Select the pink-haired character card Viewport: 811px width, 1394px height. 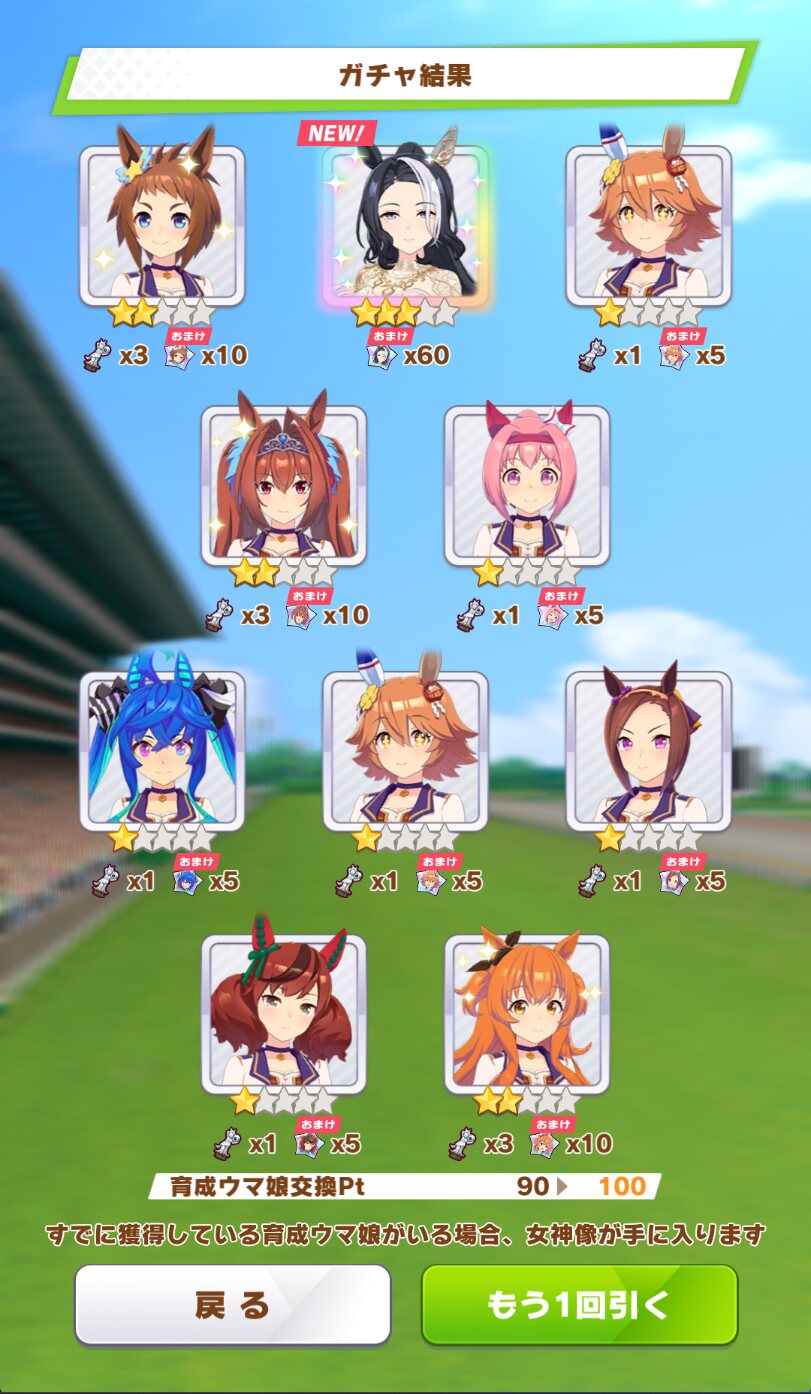click(527, 485)
